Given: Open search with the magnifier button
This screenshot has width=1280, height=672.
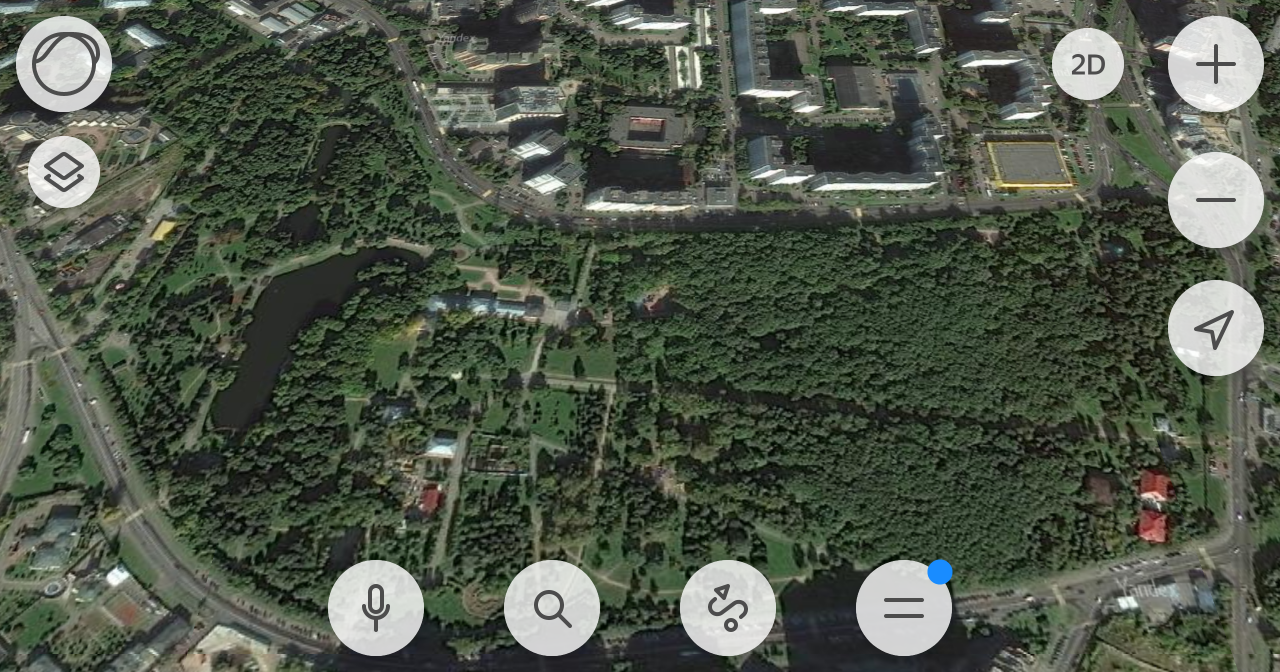Looking at the screenshot, I should [x=552, y=608].
